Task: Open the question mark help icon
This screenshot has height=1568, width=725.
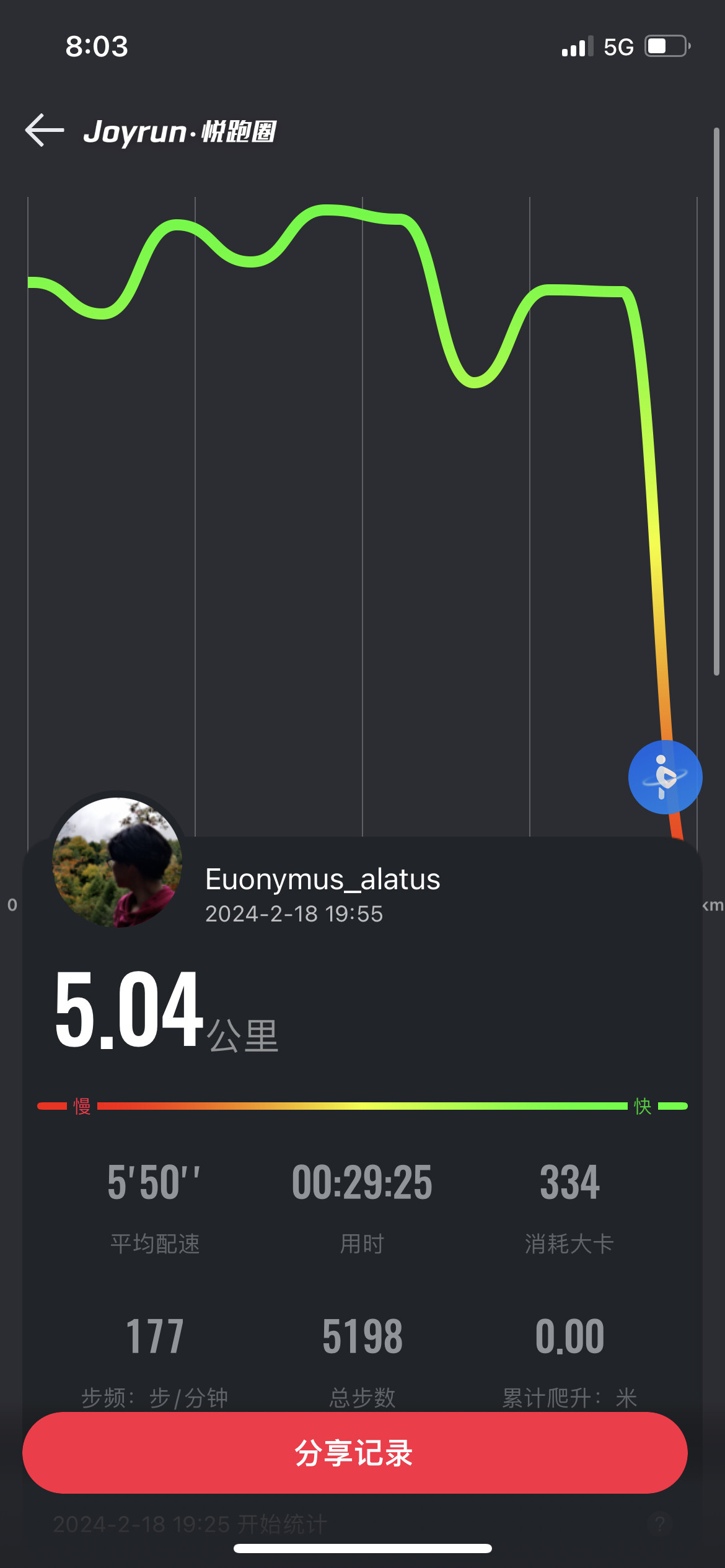Action: [659, 1523]
